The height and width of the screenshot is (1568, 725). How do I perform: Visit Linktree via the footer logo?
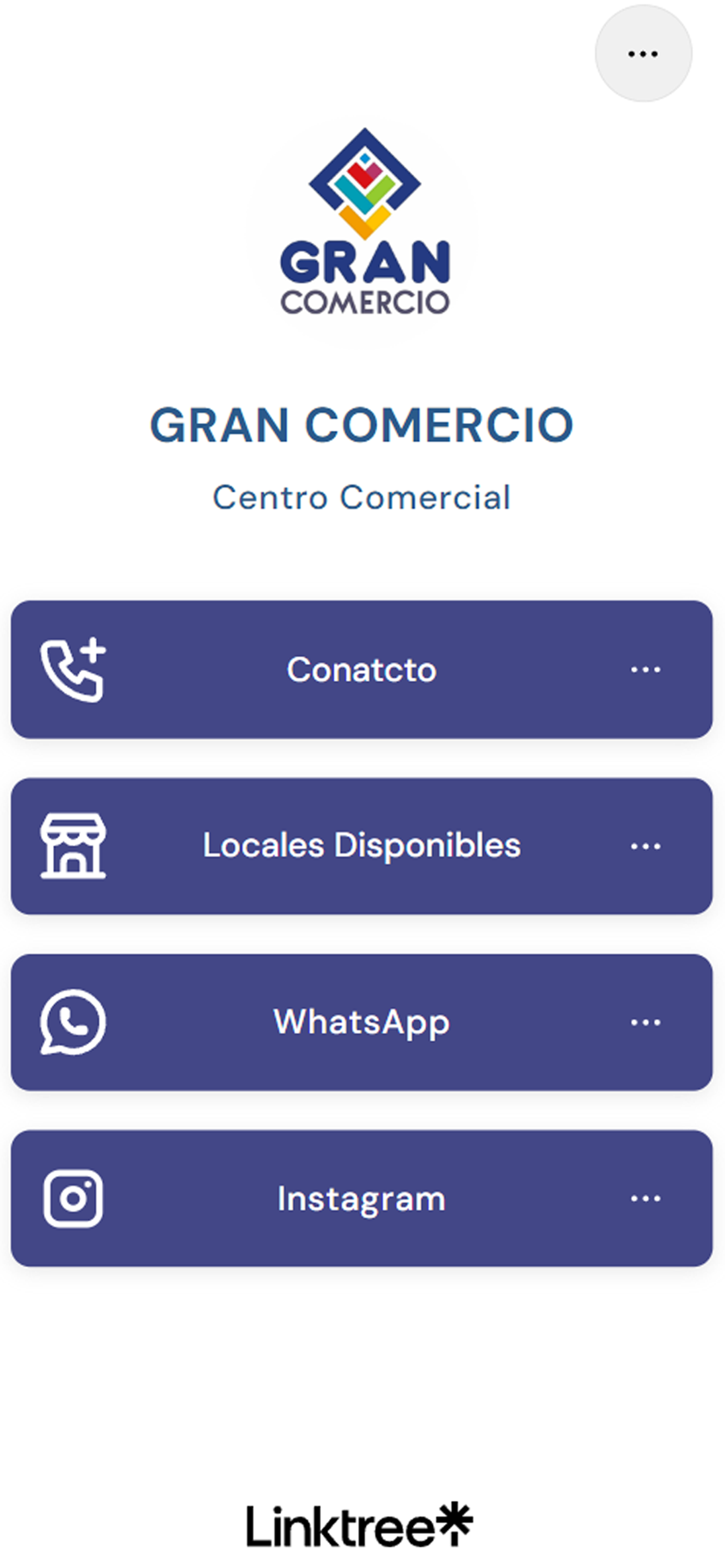(359, 1526)
